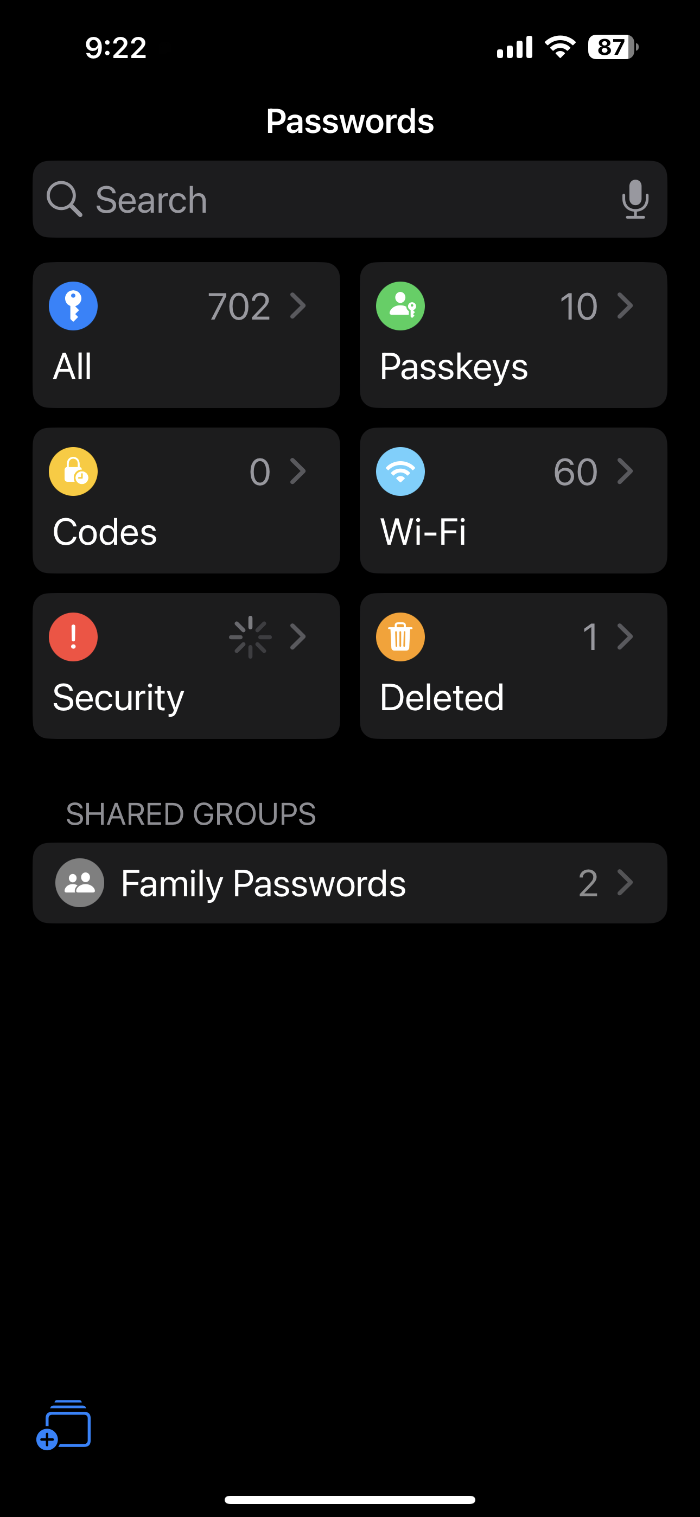The image size is (700, 1517).
Task: View saved Wi-Fi passwords
Action: (513, 500)
